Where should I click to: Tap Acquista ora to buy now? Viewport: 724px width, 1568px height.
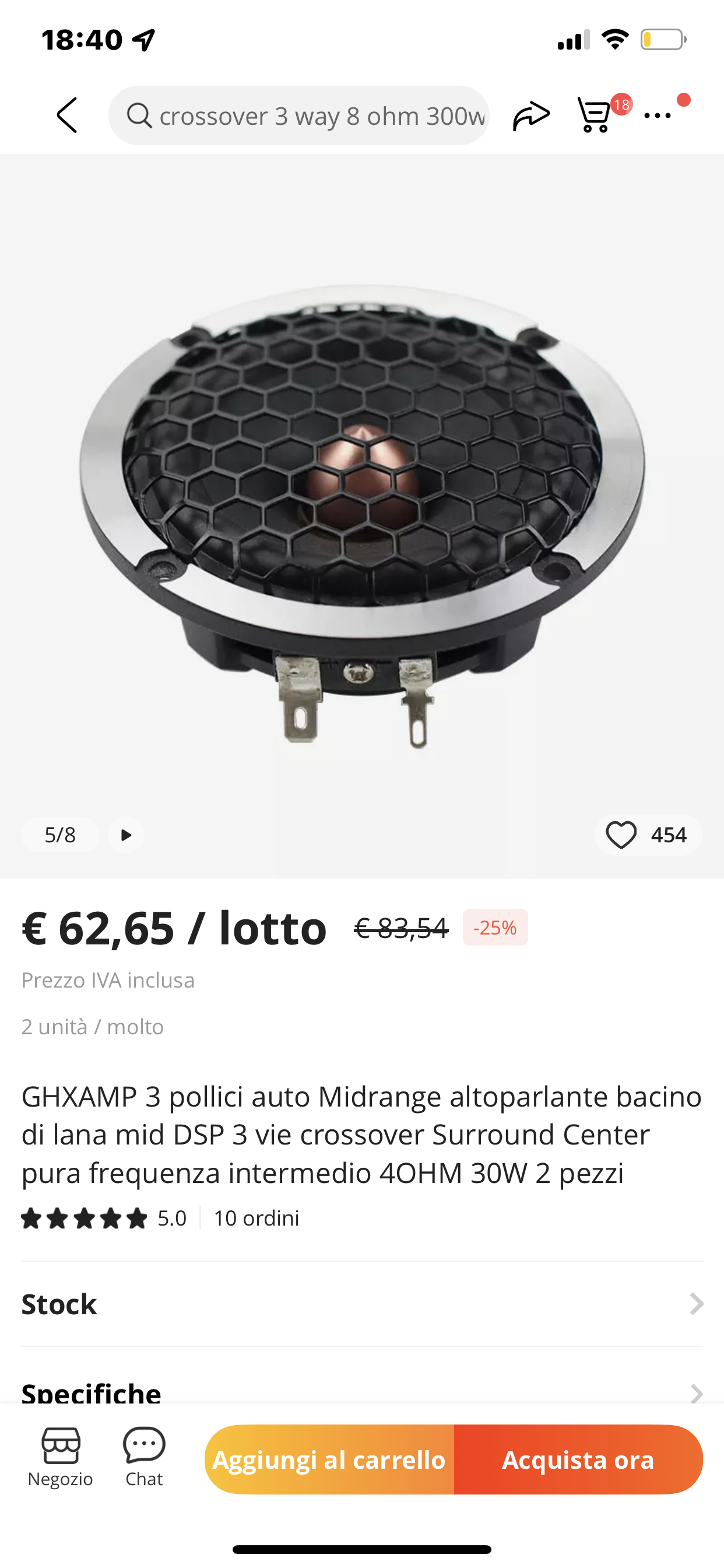pyautogui.click(x=578, y=1459)
